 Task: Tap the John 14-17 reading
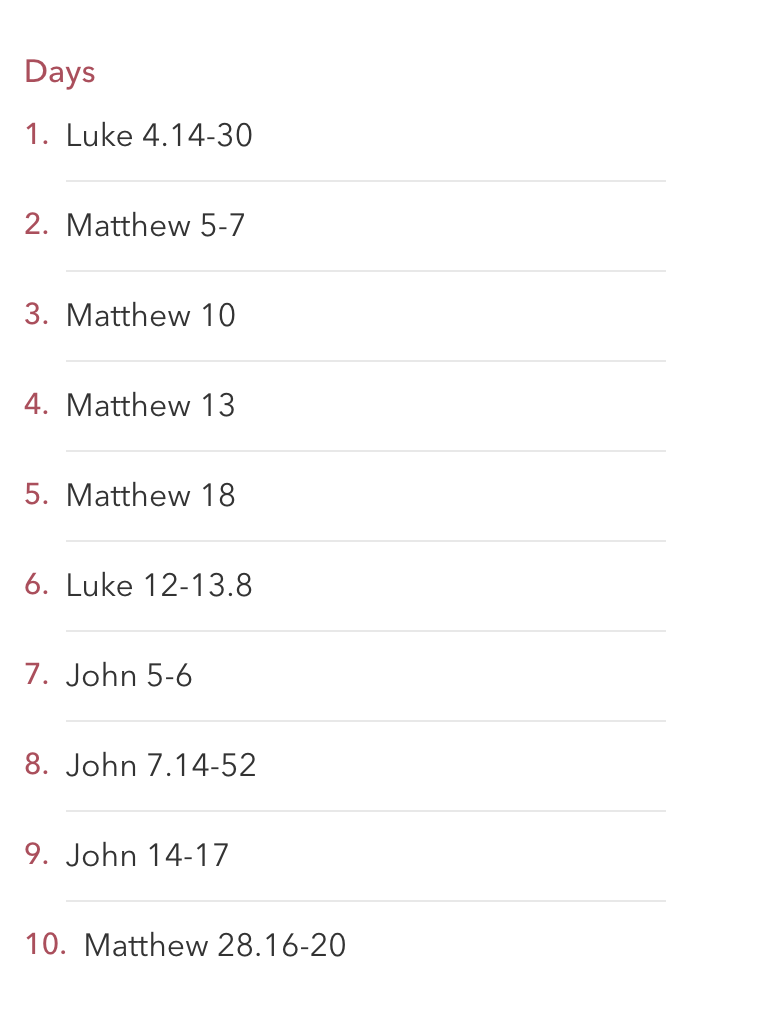coord(147,855)
